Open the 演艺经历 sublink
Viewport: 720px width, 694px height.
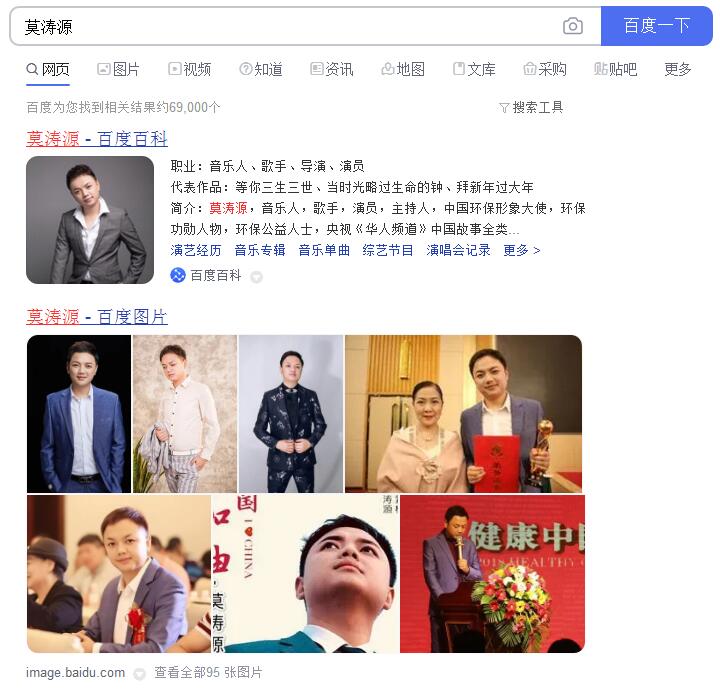[x=196, y=250]
